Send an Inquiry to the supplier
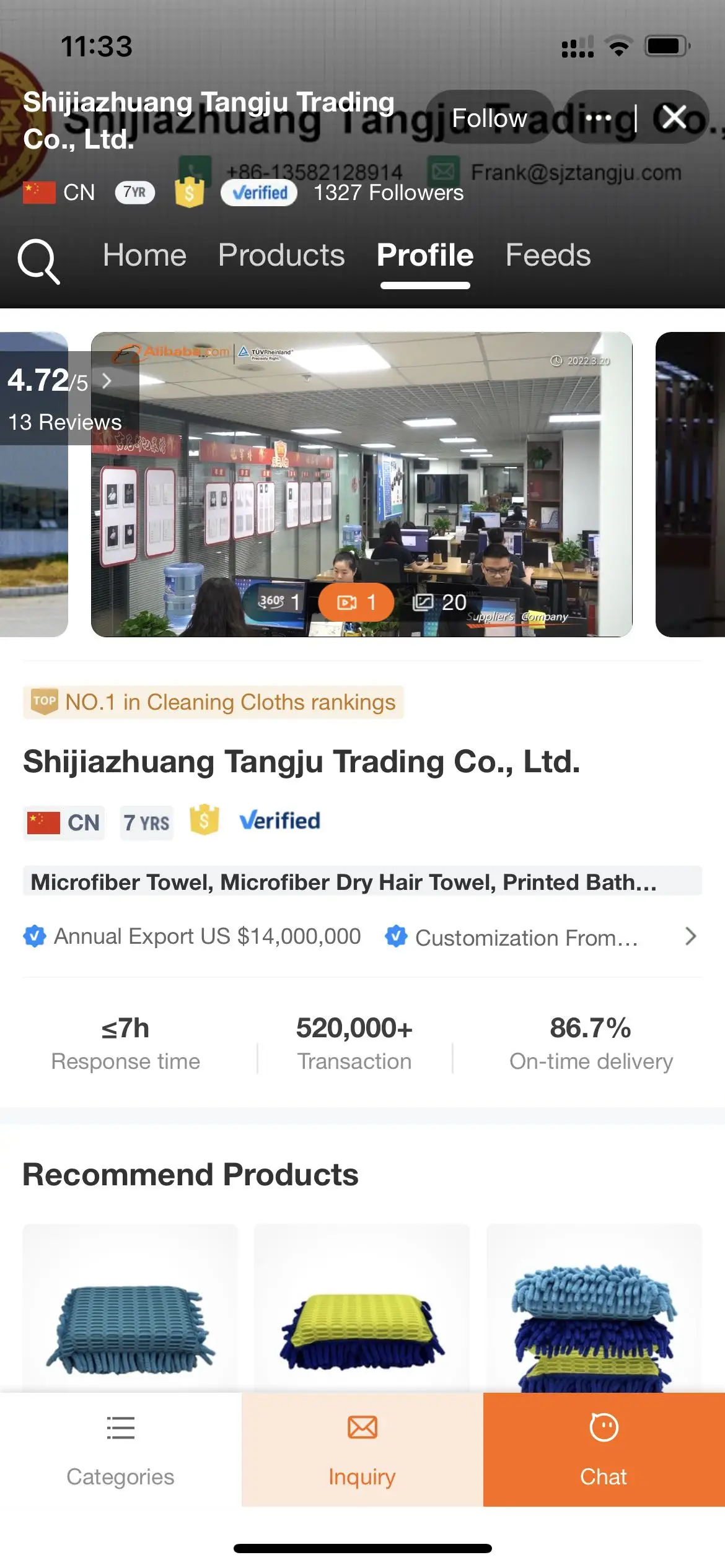The height and width of the screenshot is (1568, 725). [x=362, y=1450]
